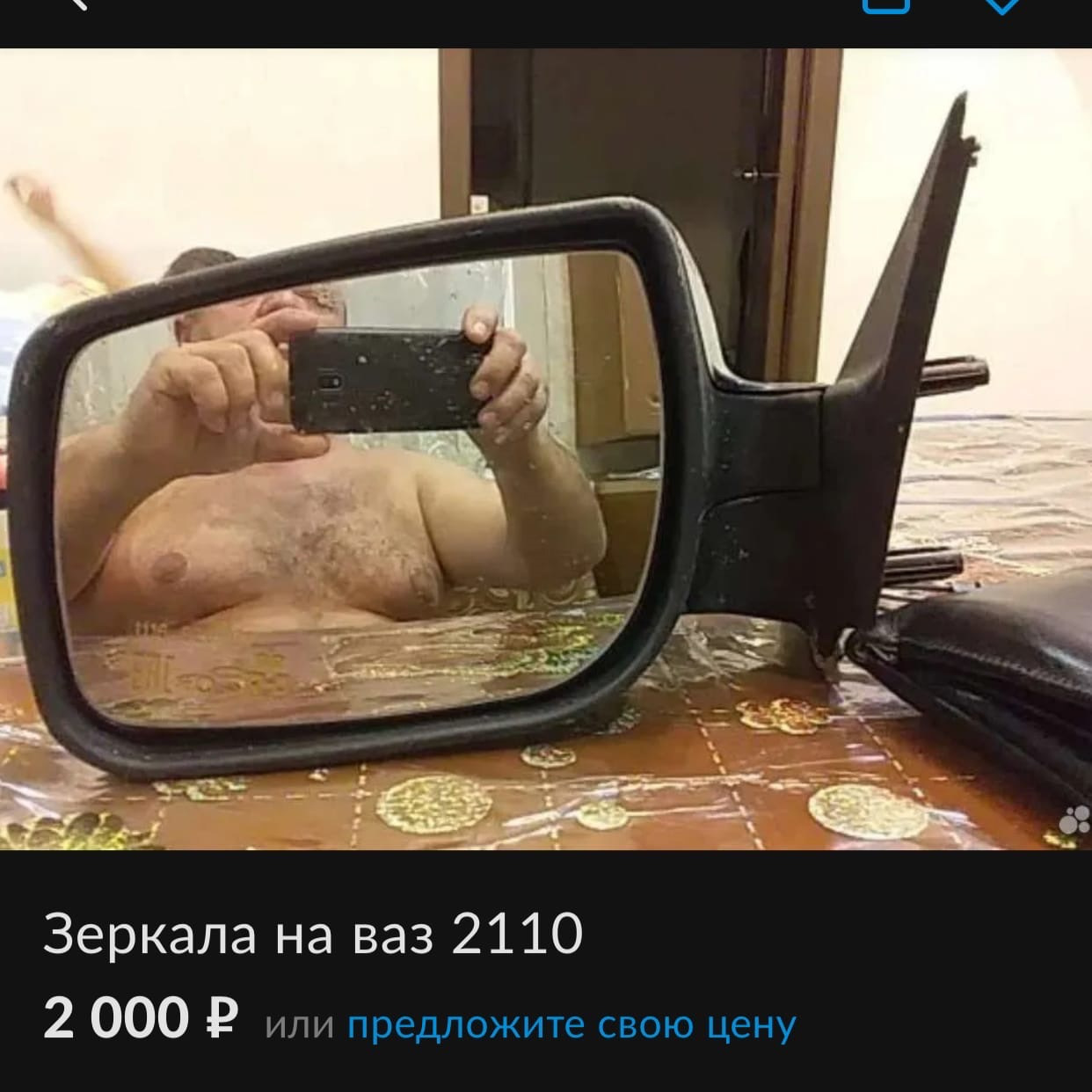Open the listing photo in full screen
The height and width of the screenshot is (1092, 1092).
click(x=545, y=448)
